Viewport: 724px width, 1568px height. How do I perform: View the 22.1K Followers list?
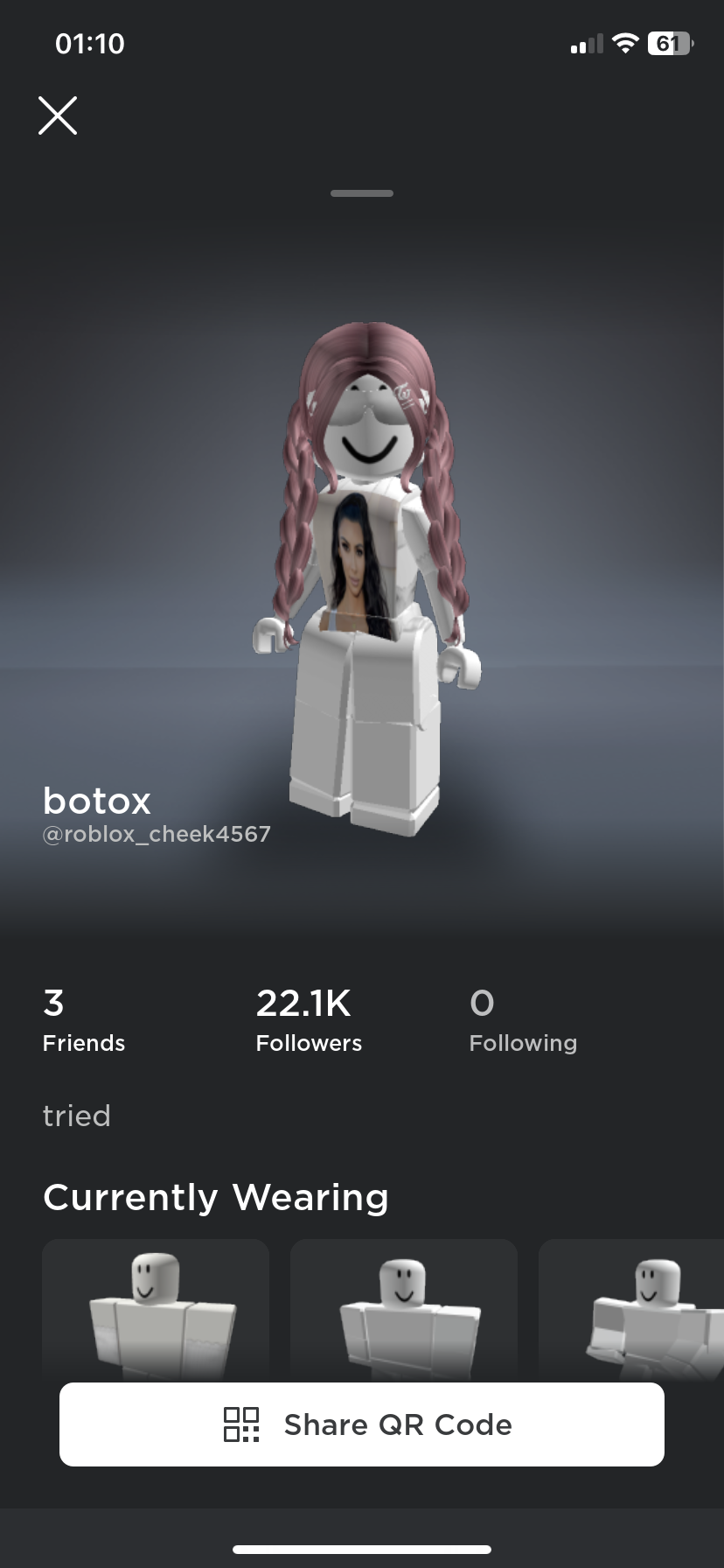coord(309,1020)
